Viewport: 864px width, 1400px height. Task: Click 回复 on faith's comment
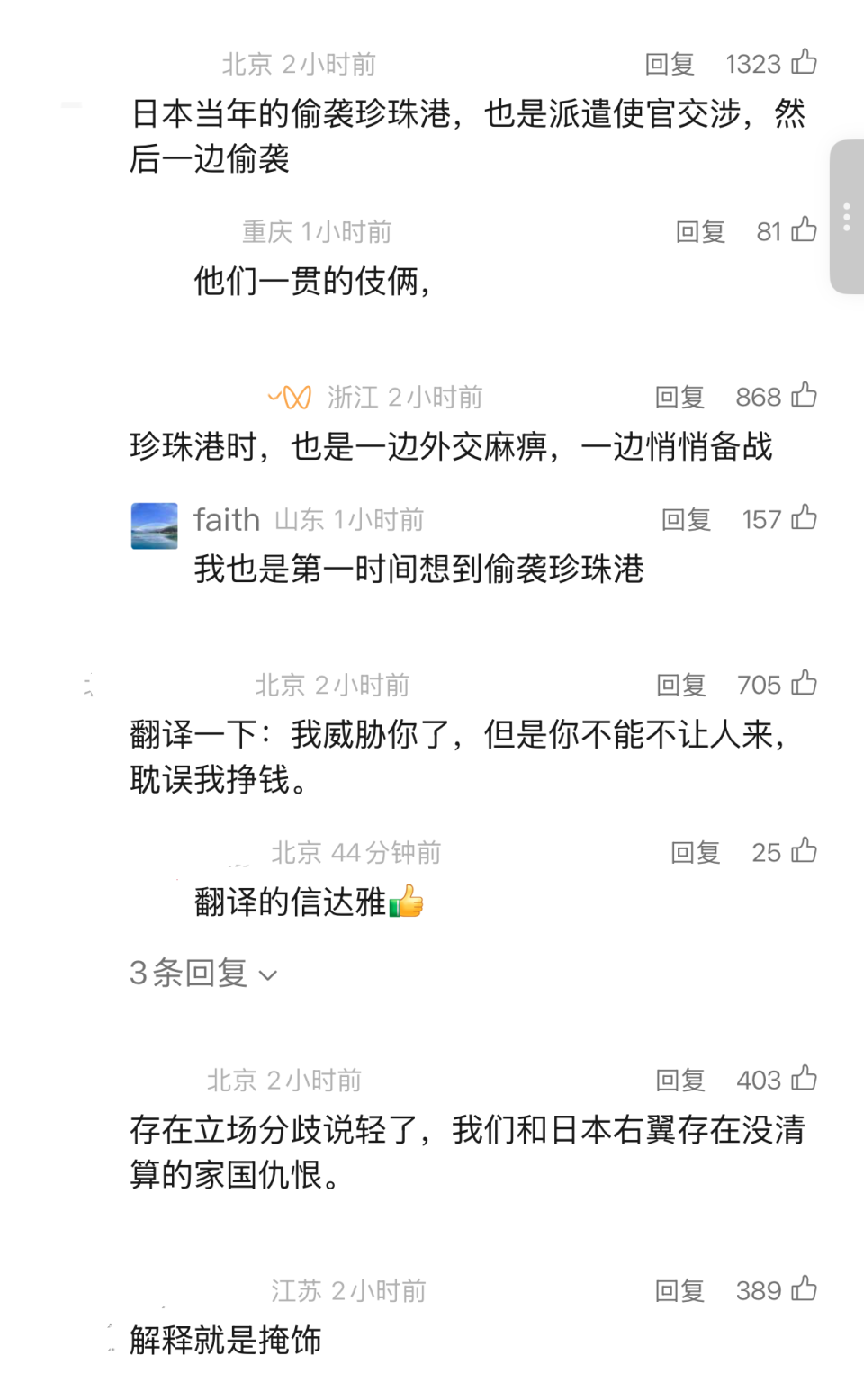point(687,518)
